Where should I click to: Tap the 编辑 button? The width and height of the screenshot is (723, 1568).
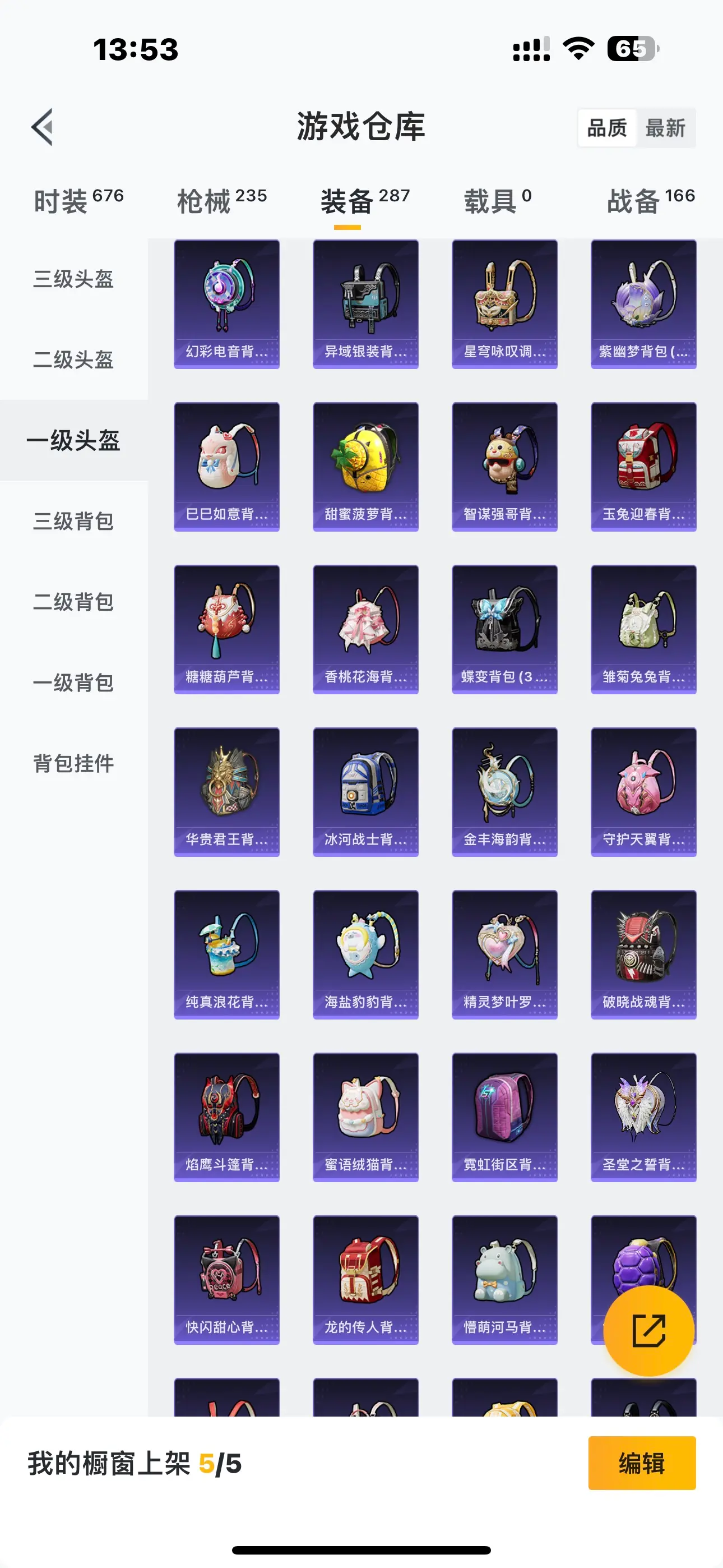(641, 1463)
